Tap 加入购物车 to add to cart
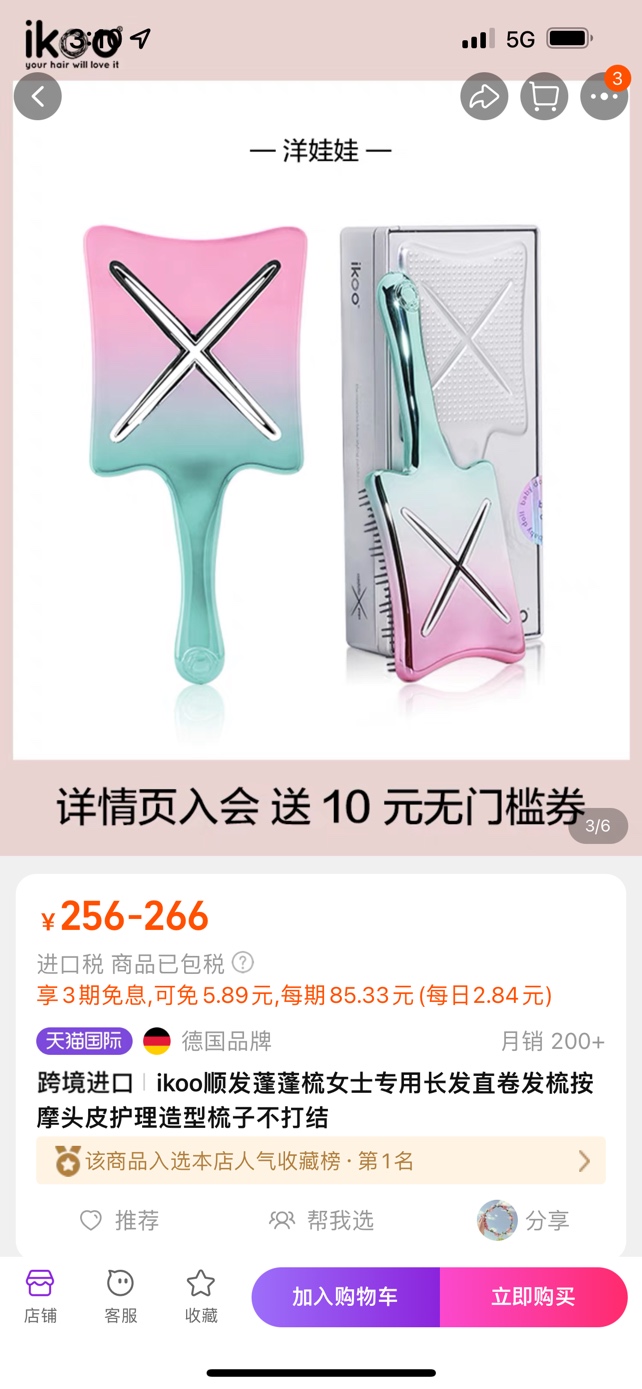The width and height of the screenshot is (642, 1389). pyautogui.click(x=345, y=1297)
